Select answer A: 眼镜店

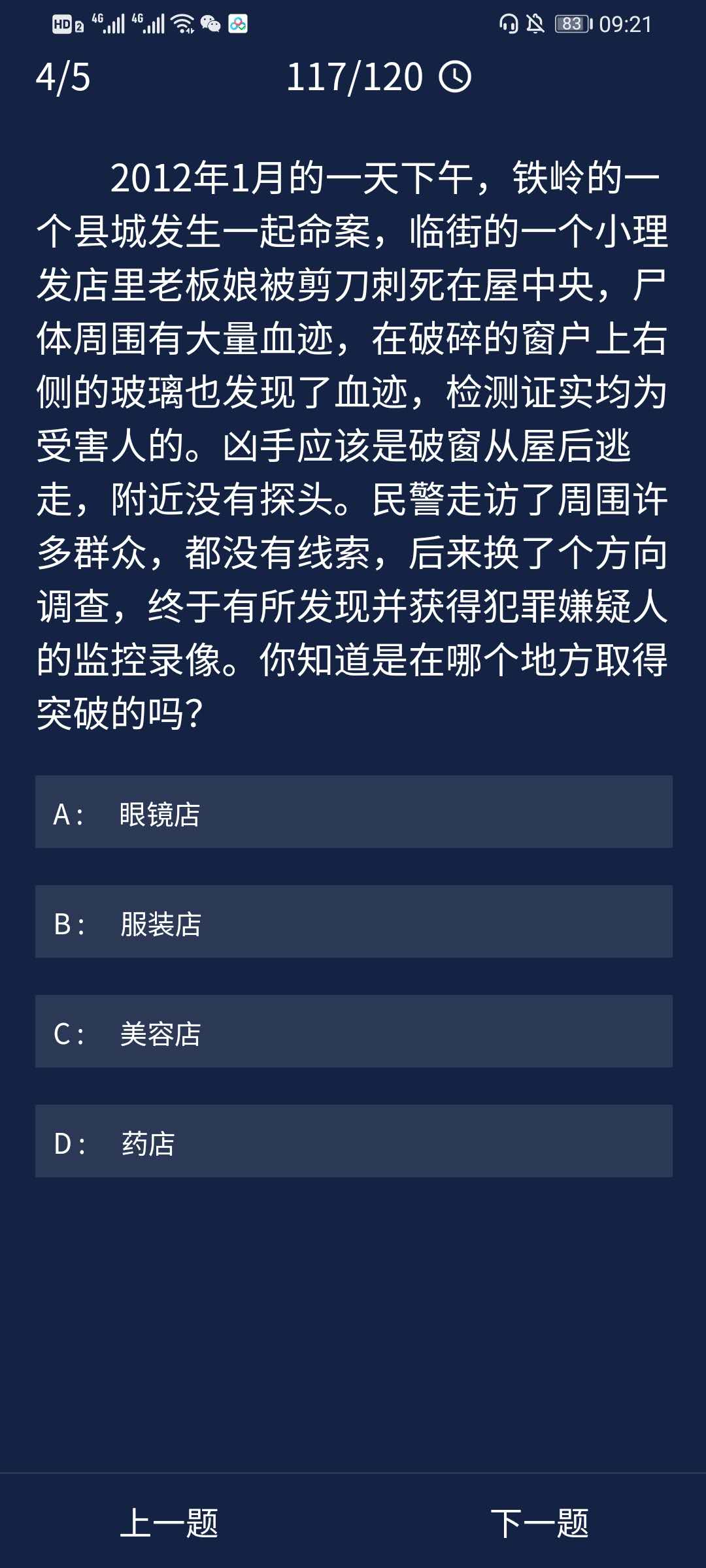353,812
